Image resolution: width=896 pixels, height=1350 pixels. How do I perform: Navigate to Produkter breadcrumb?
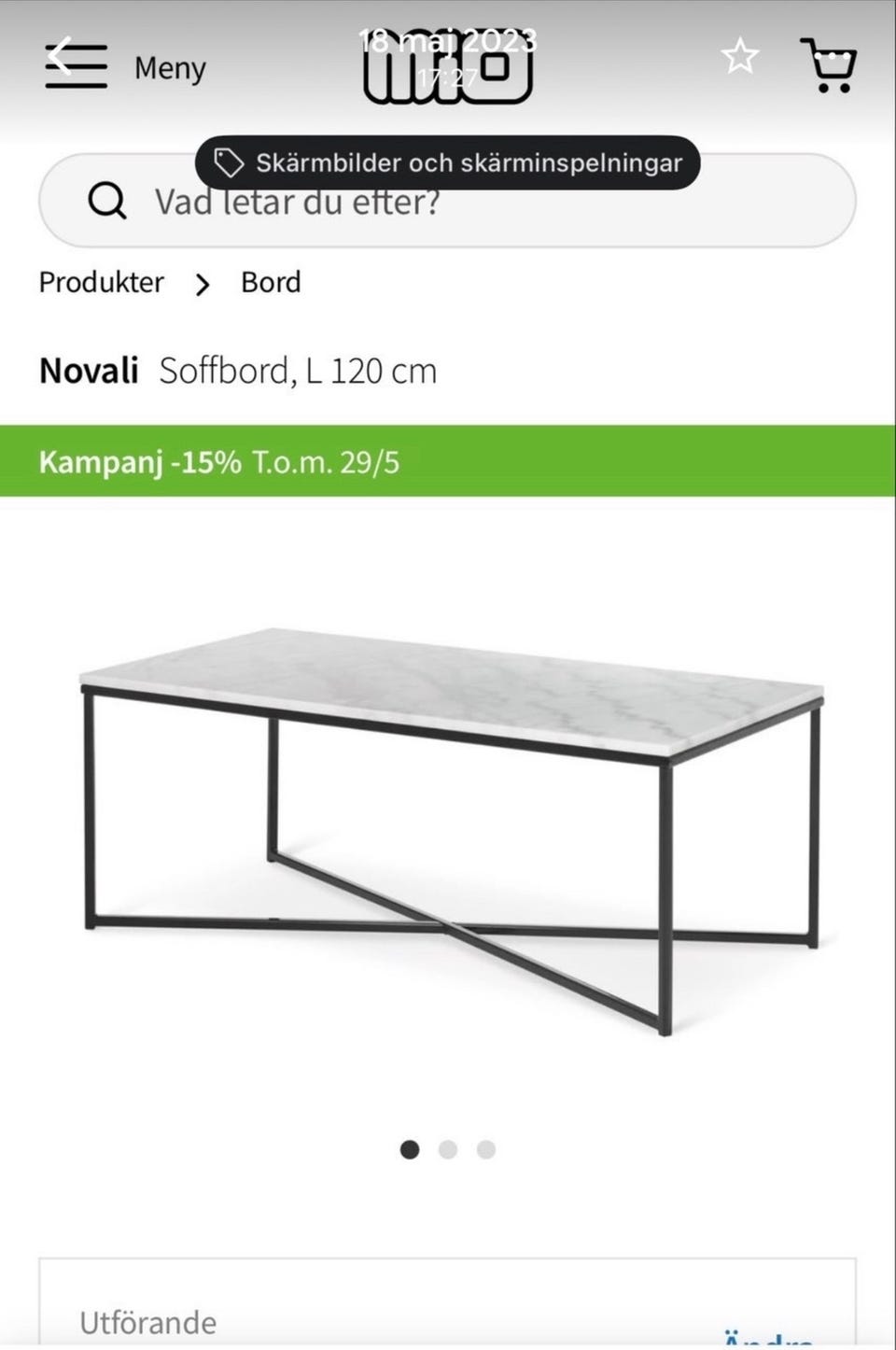101,283
